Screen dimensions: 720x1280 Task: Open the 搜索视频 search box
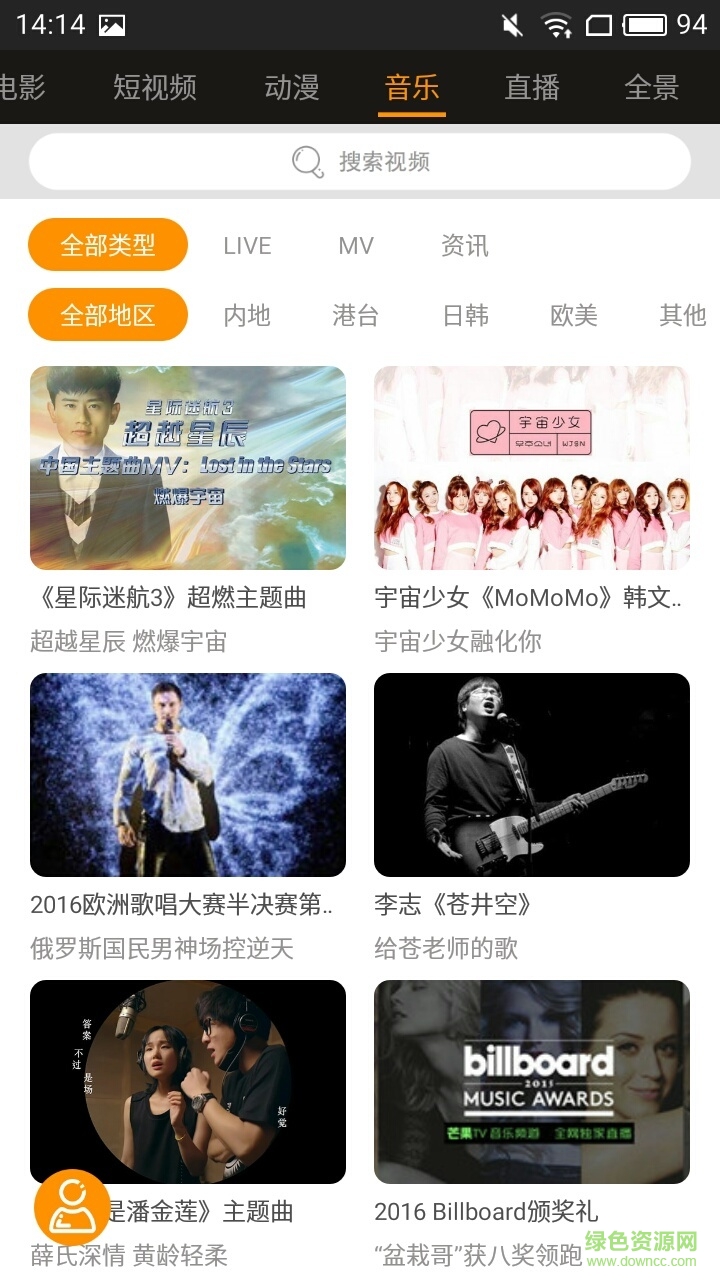[x=360, y=161]
